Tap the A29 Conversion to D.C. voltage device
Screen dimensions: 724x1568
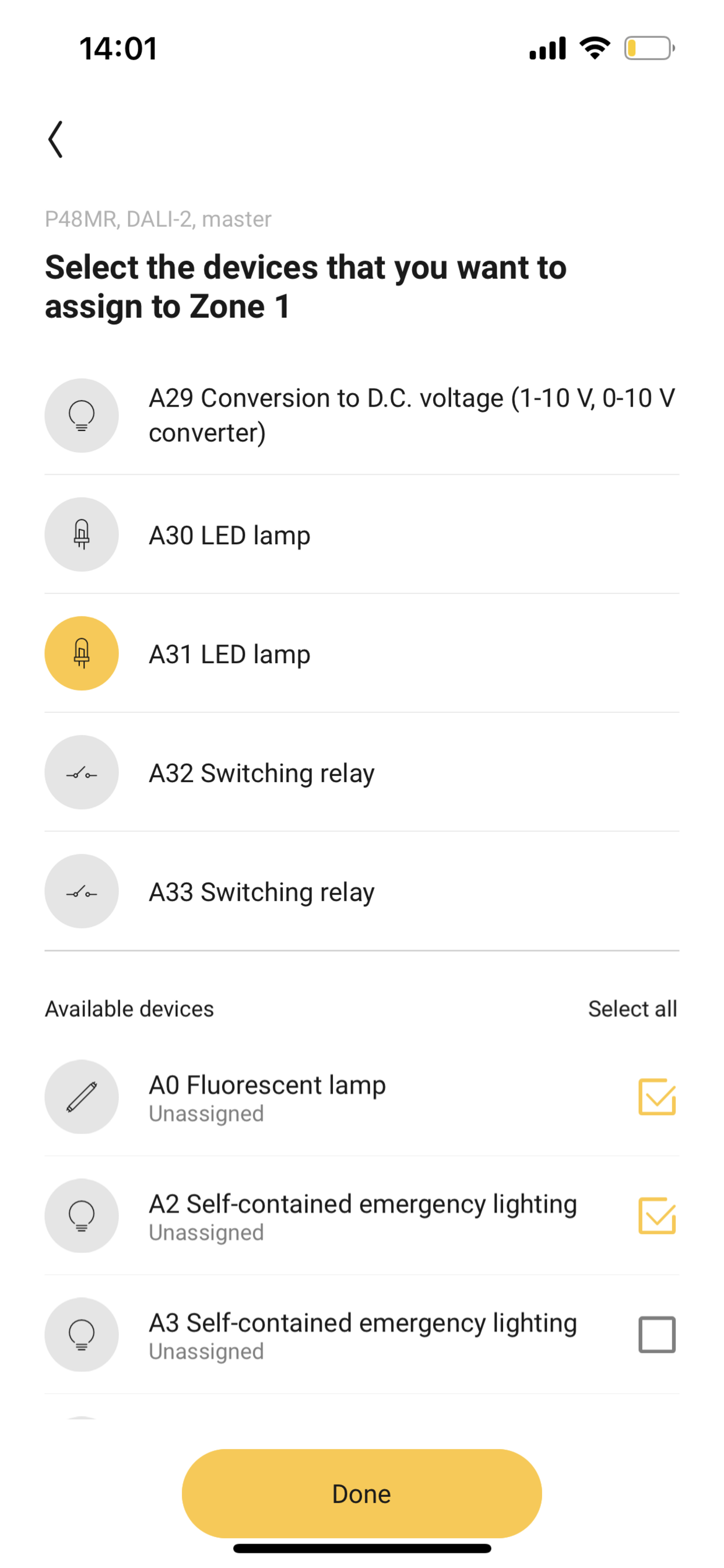coord(362,415)
